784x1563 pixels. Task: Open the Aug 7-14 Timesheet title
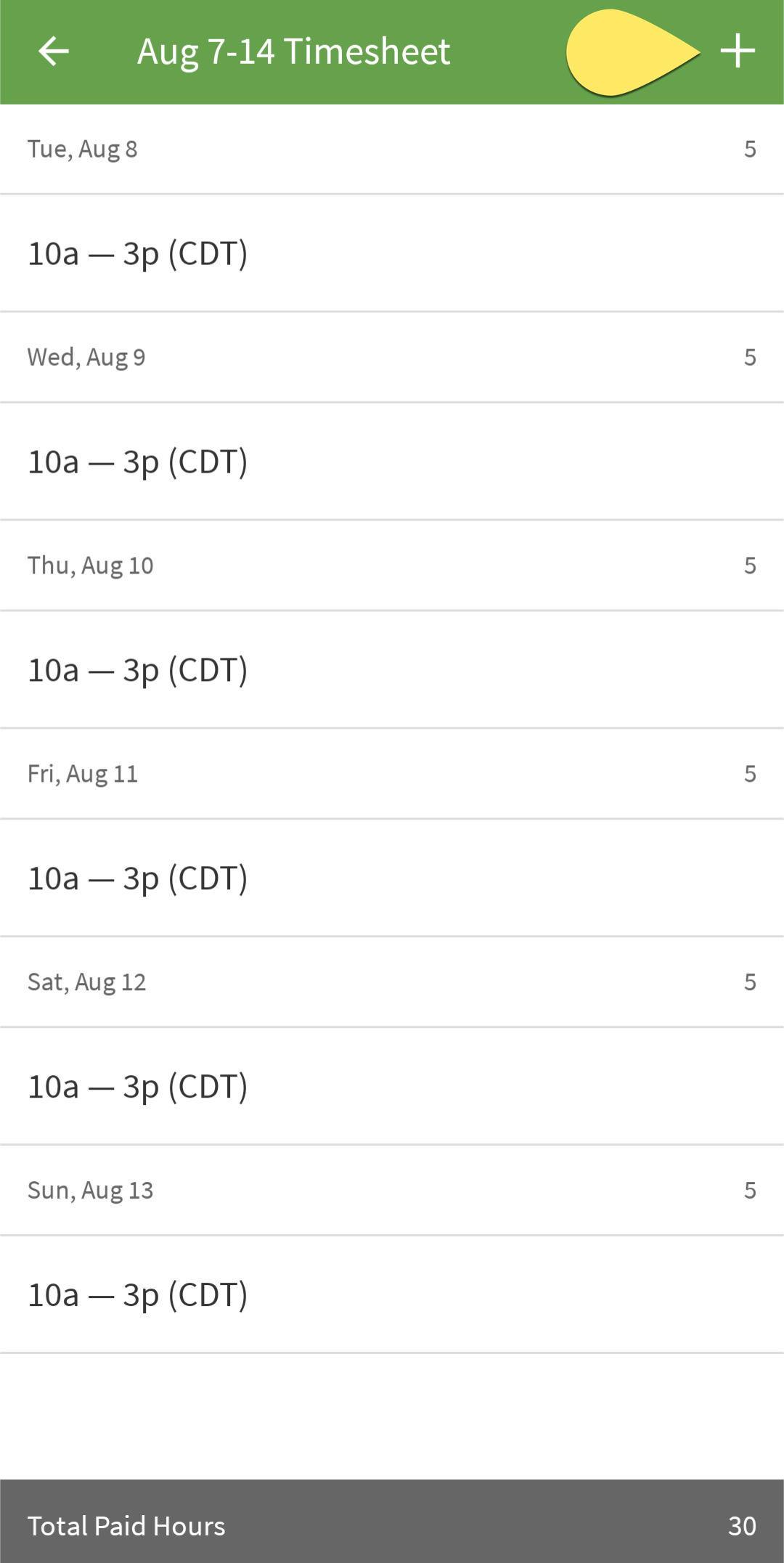(x=293, y=52)
